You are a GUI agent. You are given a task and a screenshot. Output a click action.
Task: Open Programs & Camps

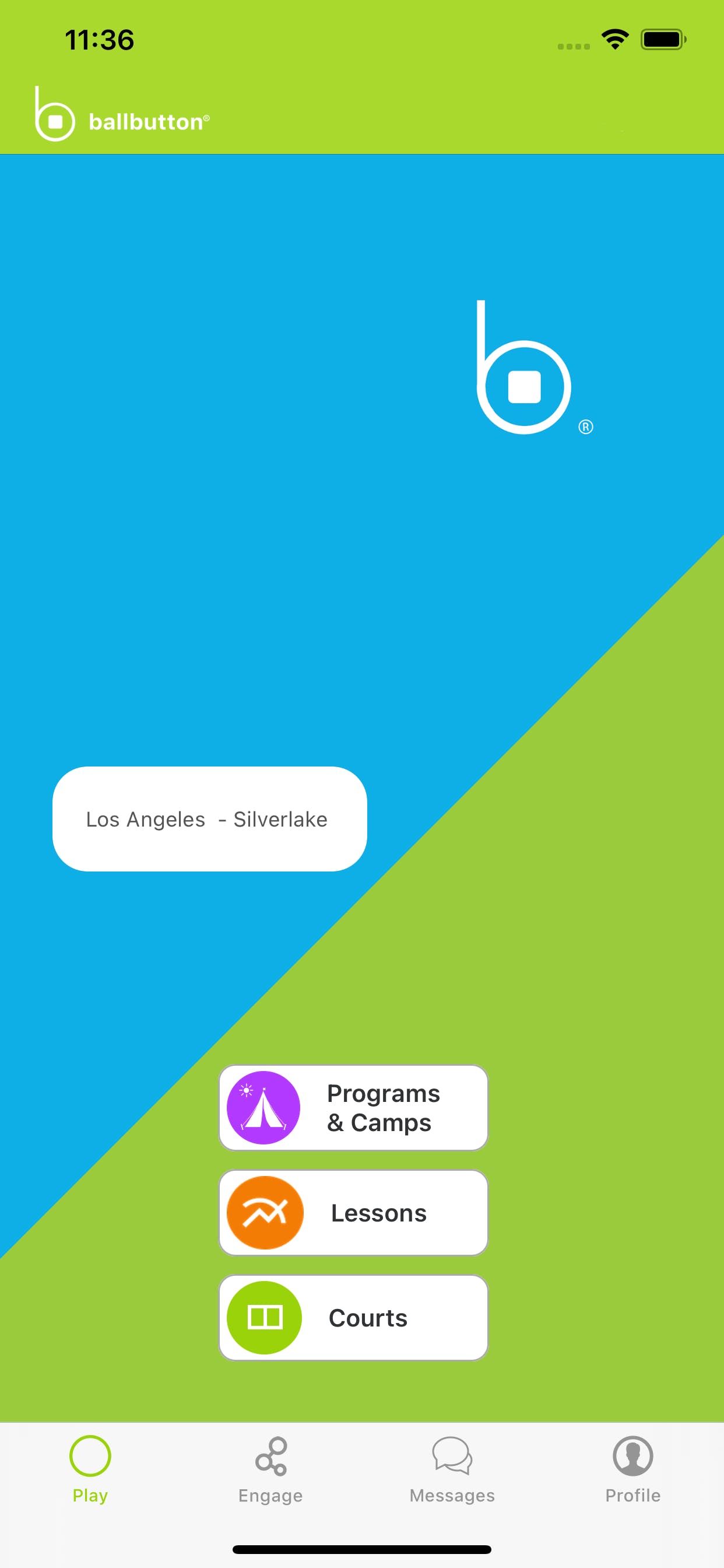[353, 1107]
